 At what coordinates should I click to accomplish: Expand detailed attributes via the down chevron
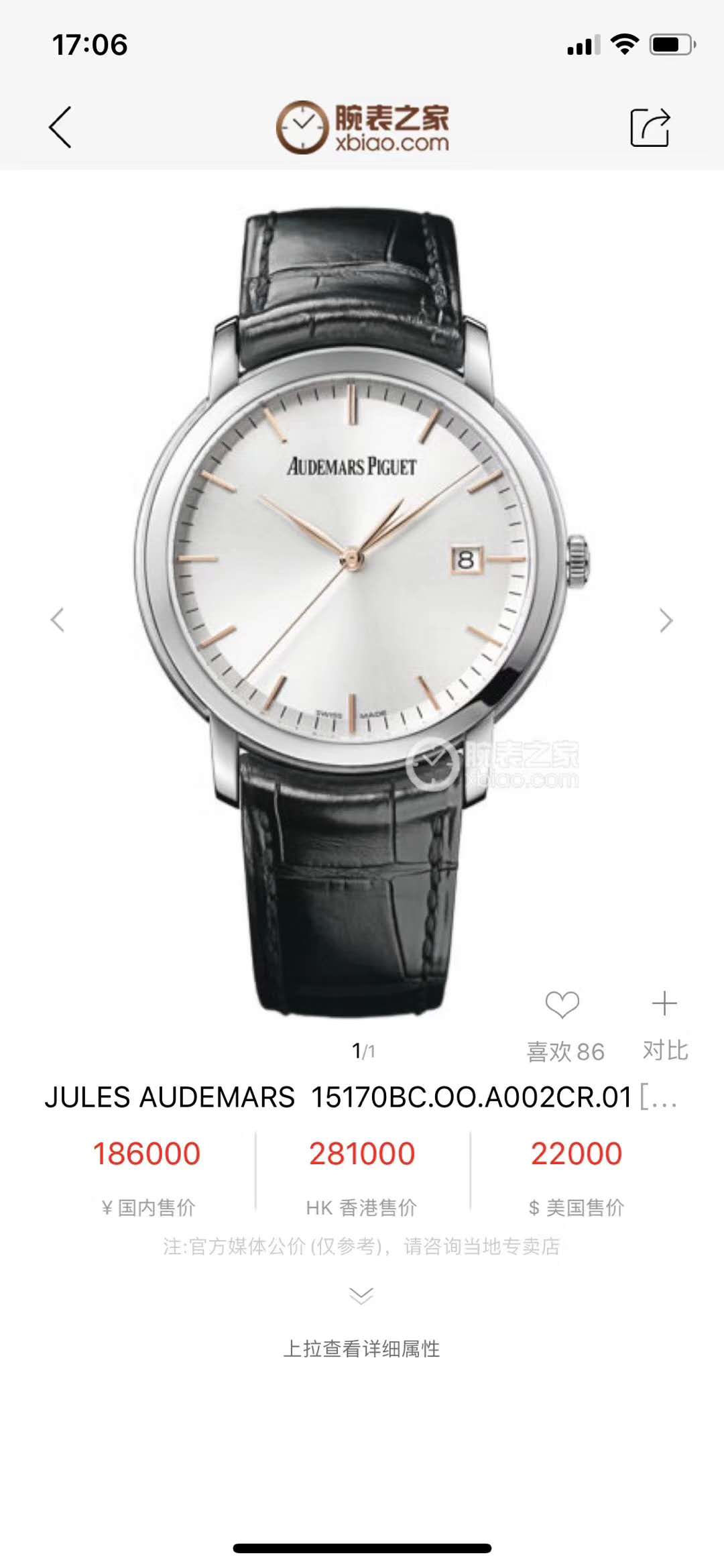click(x=361, y=1295)
